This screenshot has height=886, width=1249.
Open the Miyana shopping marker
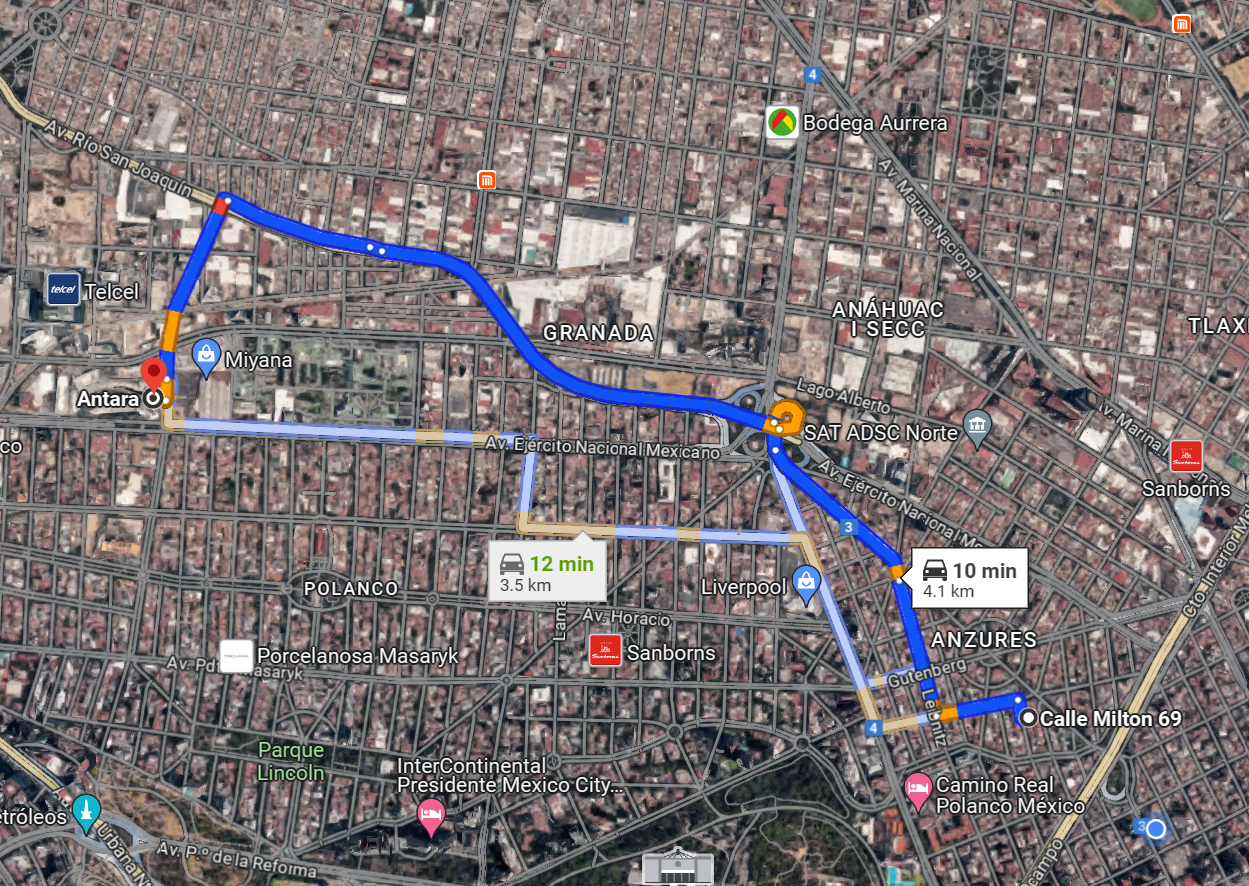click(206, 358)
